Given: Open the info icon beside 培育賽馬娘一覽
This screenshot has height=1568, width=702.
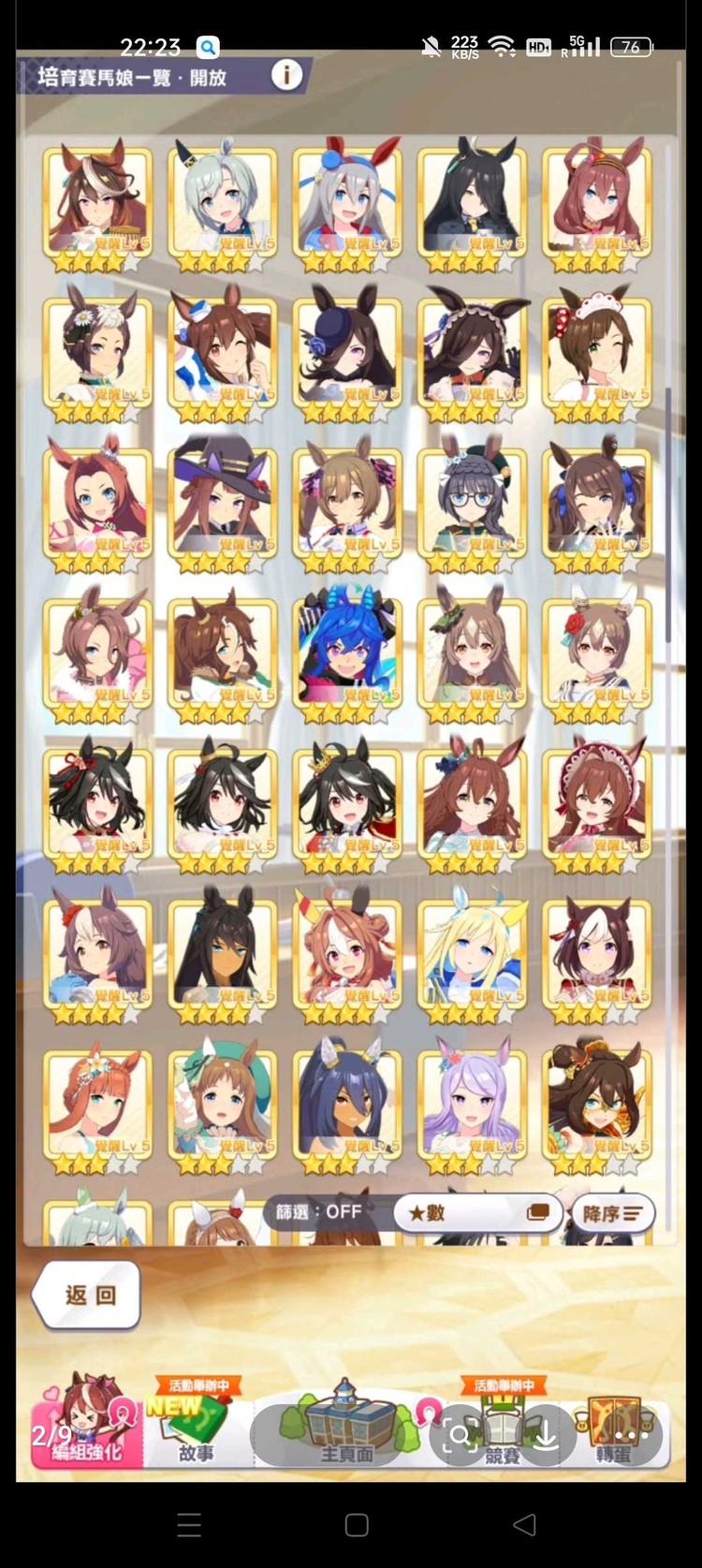Looking at the screenshot, I should pyautogui.click(x=286, y=75).
